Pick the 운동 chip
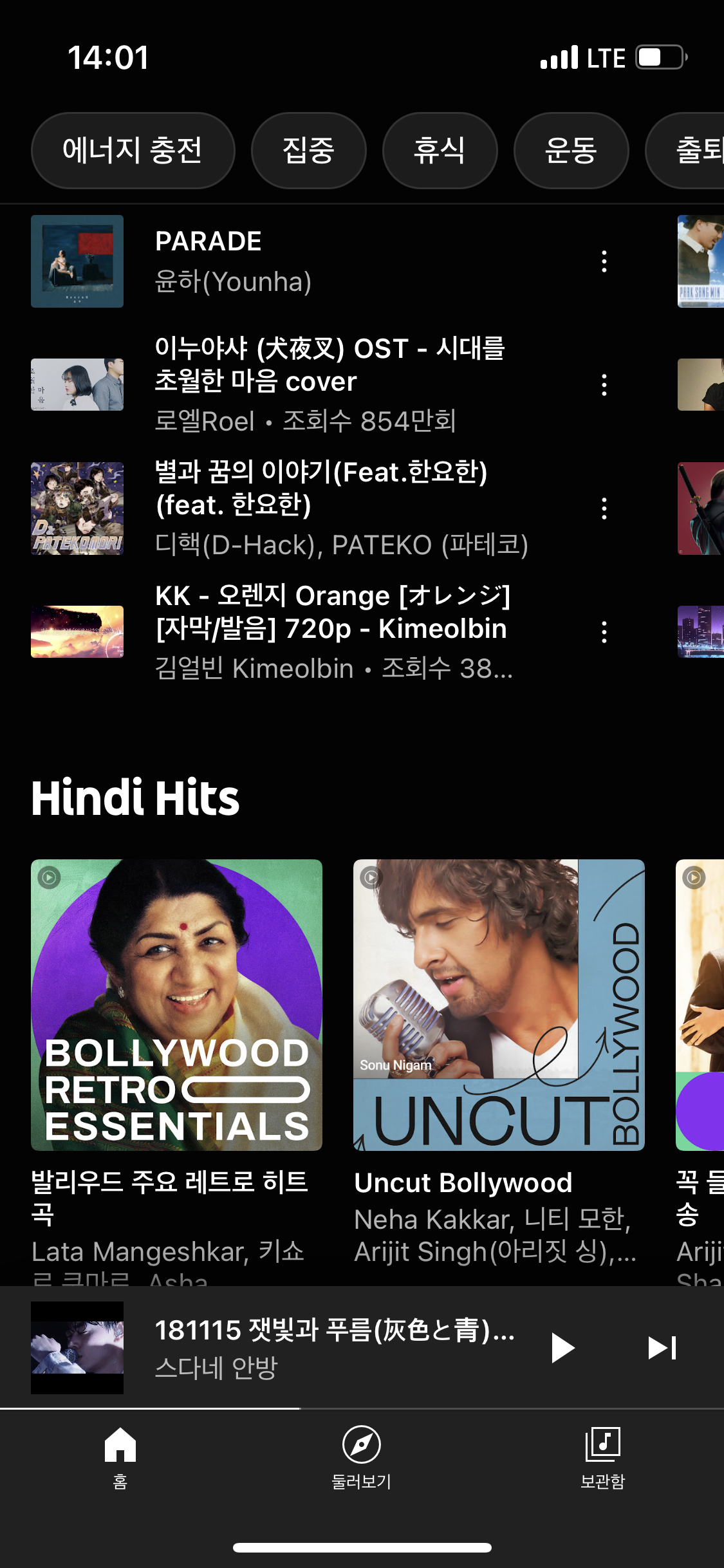 [571, 151]
